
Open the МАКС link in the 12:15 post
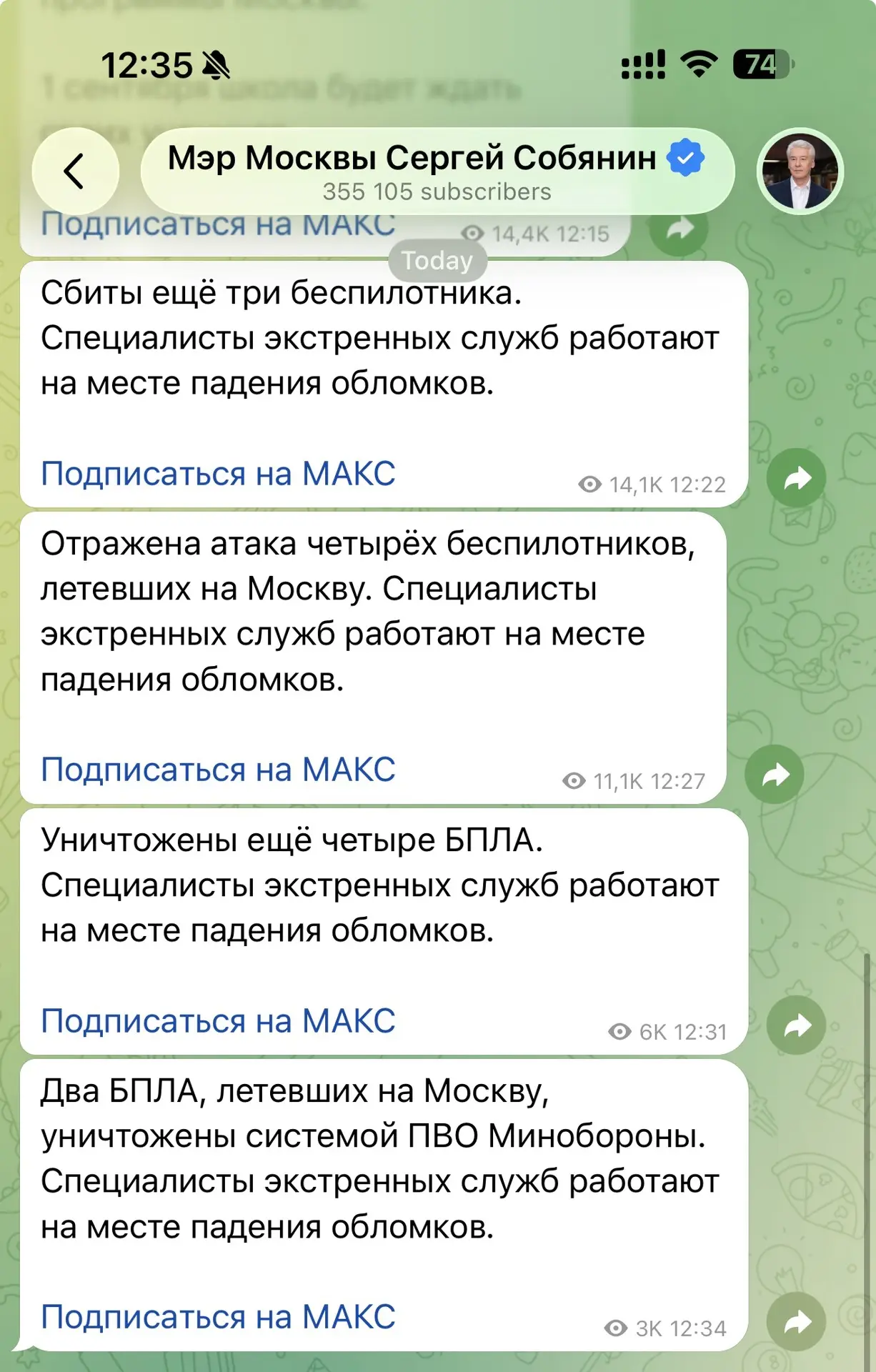(218, 226)
